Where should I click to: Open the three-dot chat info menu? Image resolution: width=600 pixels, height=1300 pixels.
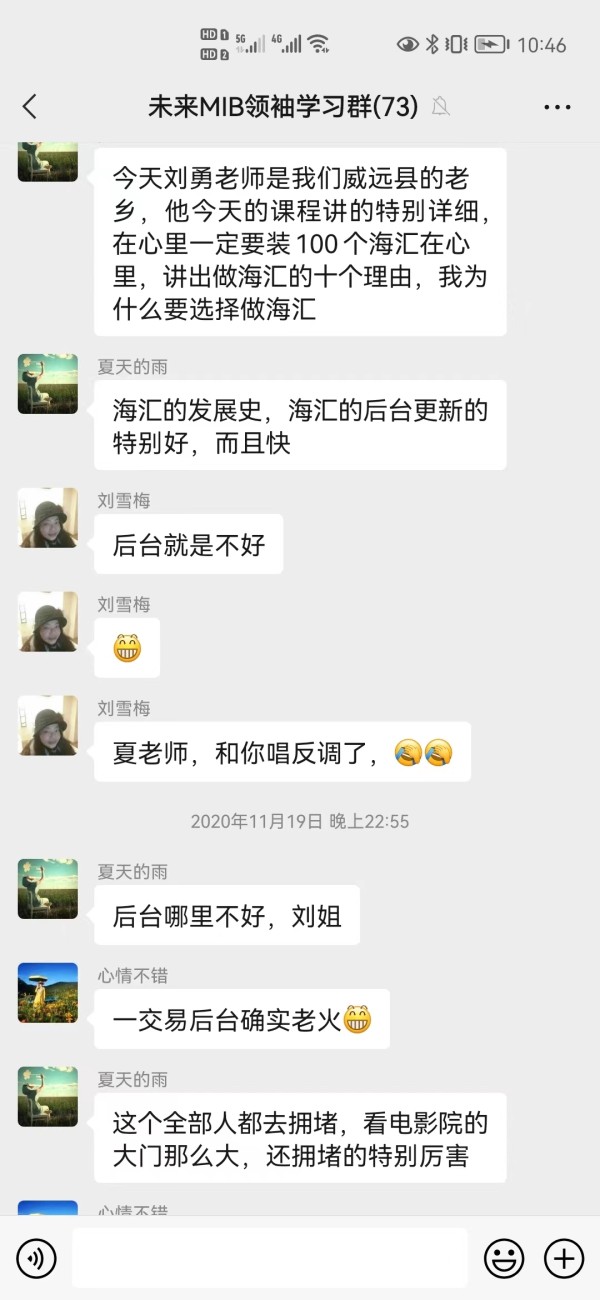(557, 107)
